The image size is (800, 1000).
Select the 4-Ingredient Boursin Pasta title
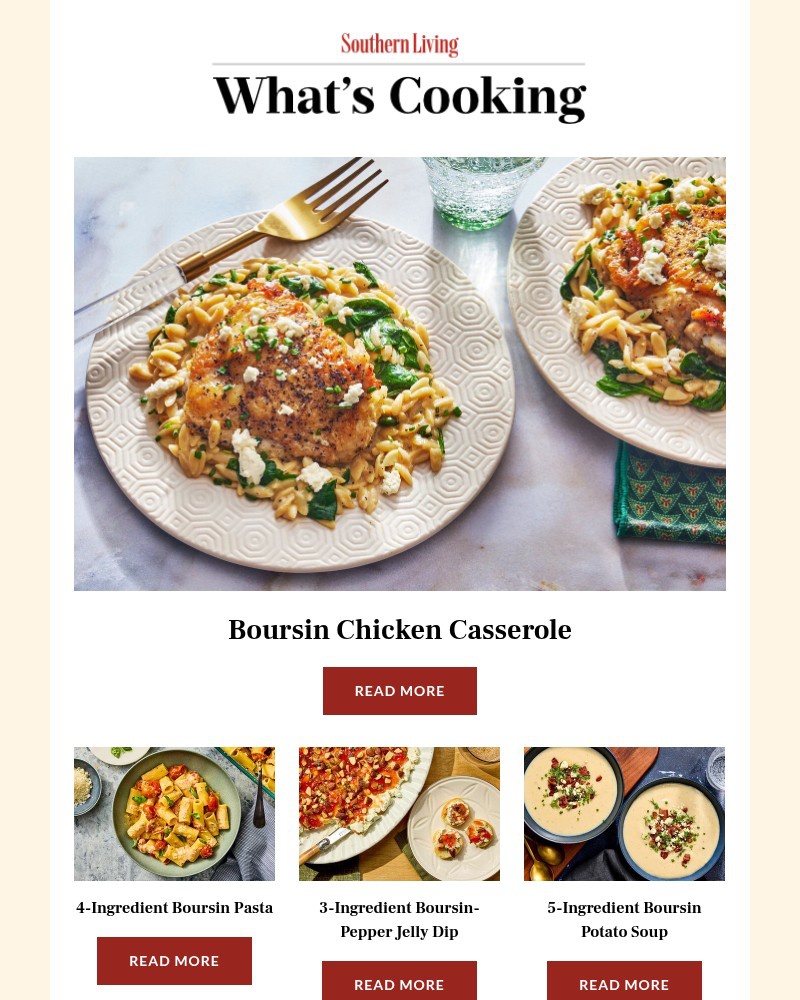pos(174,908)
